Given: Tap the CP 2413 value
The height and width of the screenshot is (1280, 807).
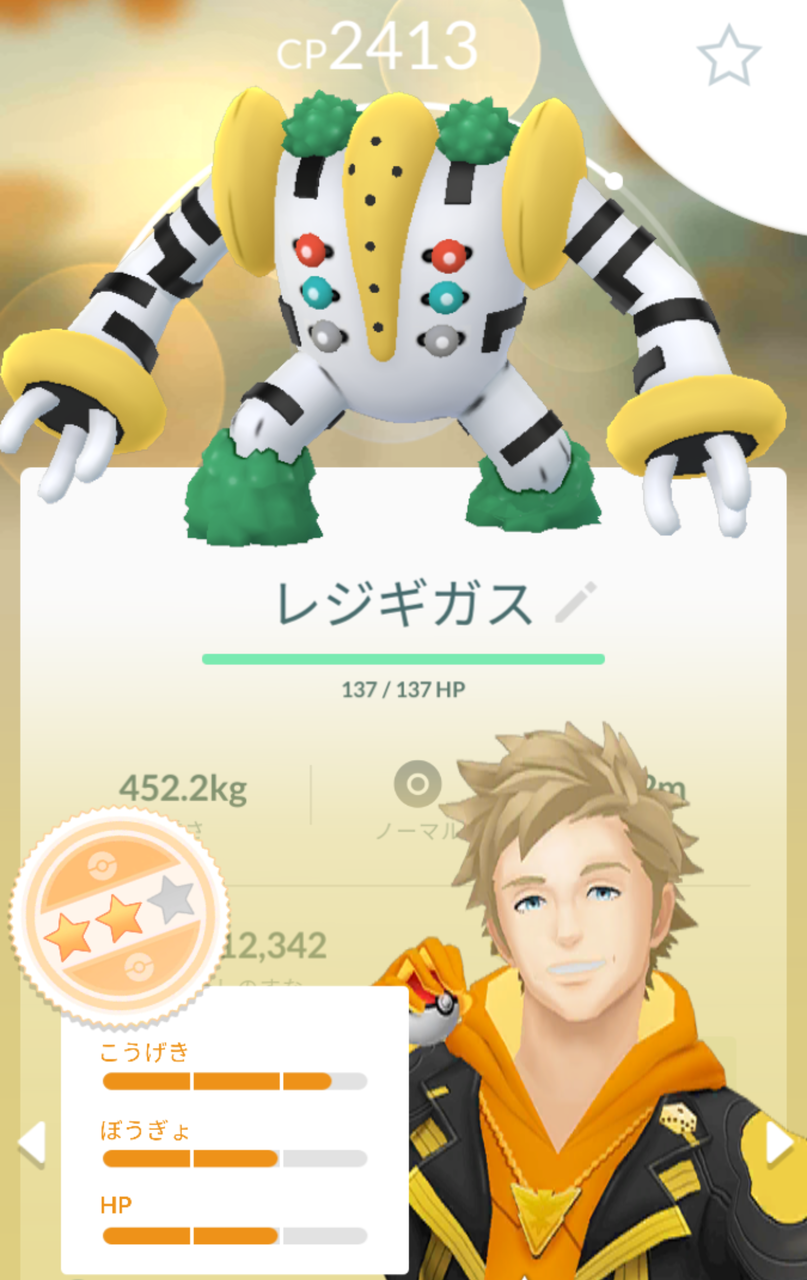Looking at the screenshot, I should [x=400, y=44].
